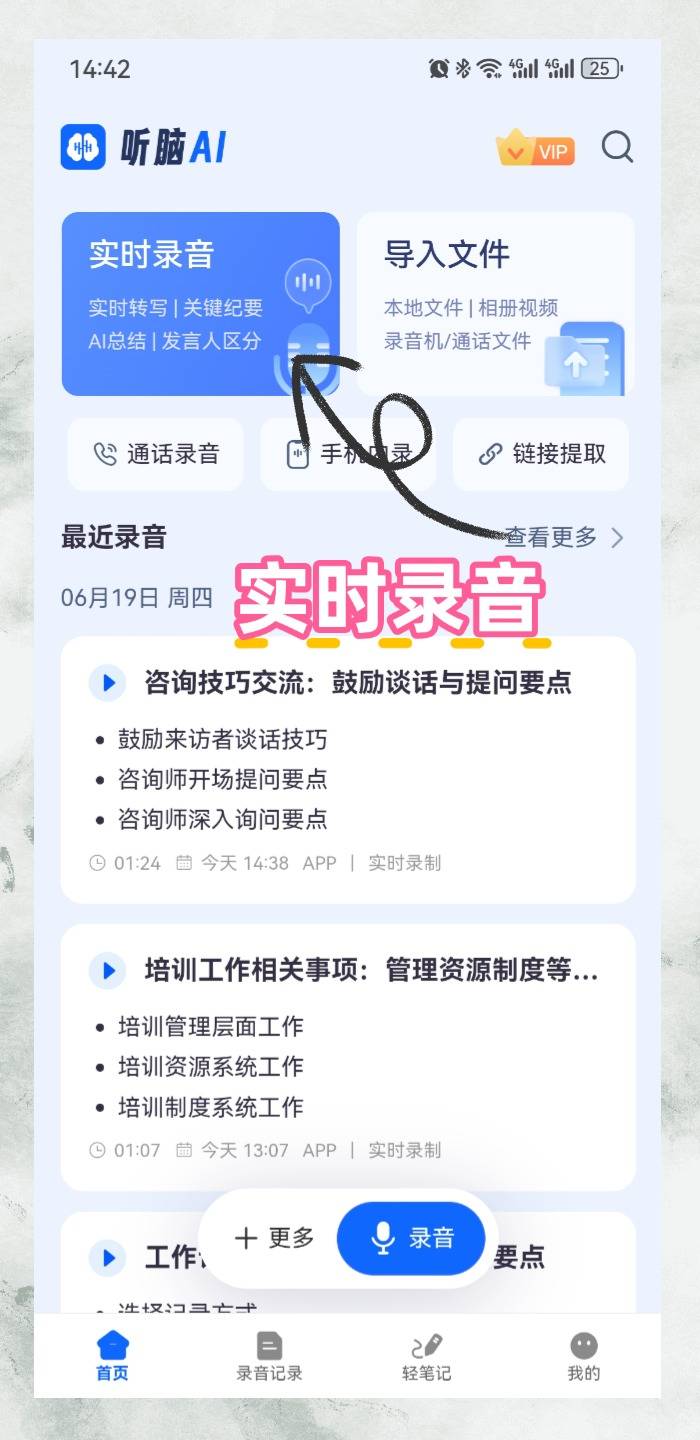Open the 导入文件 card
700x1440 pixels.
click(495, 303)
